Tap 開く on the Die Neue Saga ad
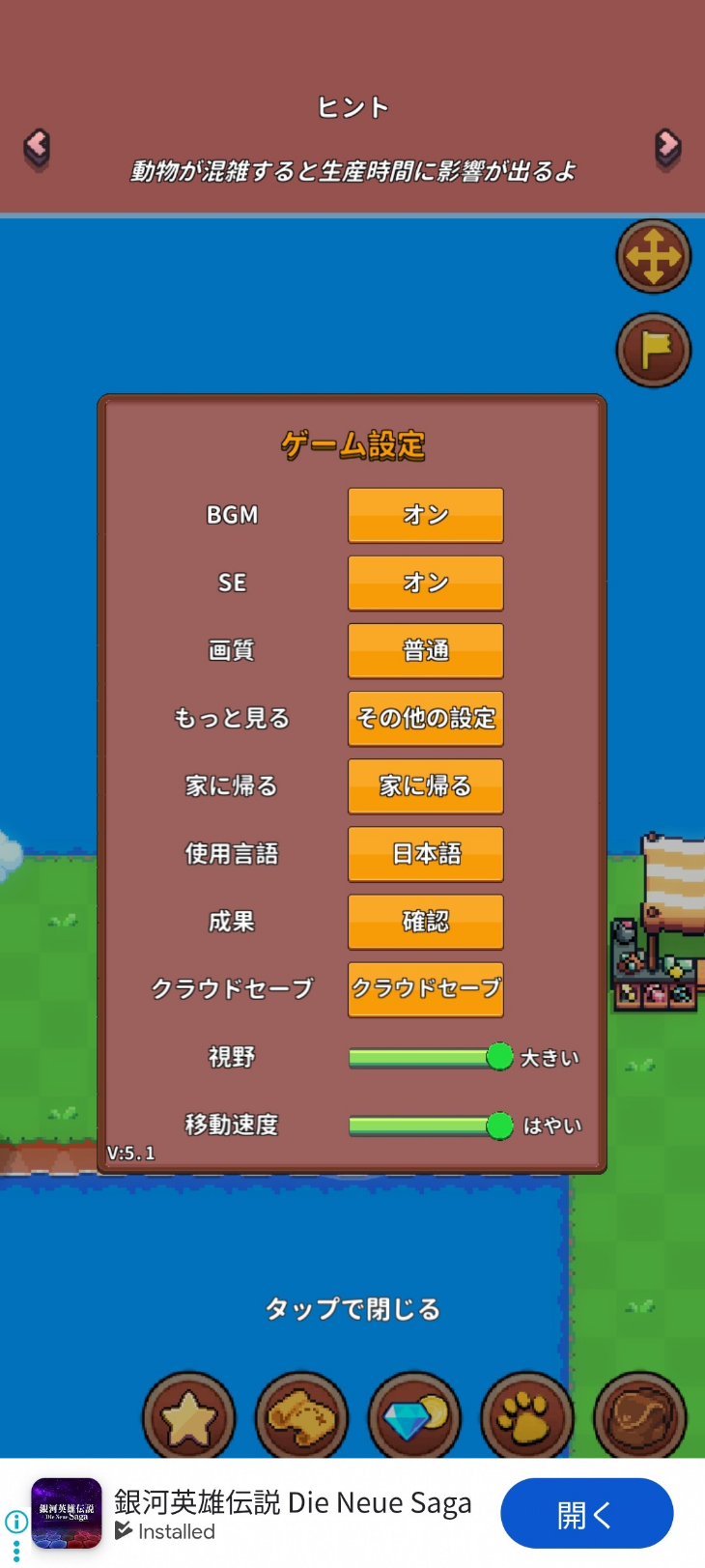705x1568 pixels. (586, 1513)
